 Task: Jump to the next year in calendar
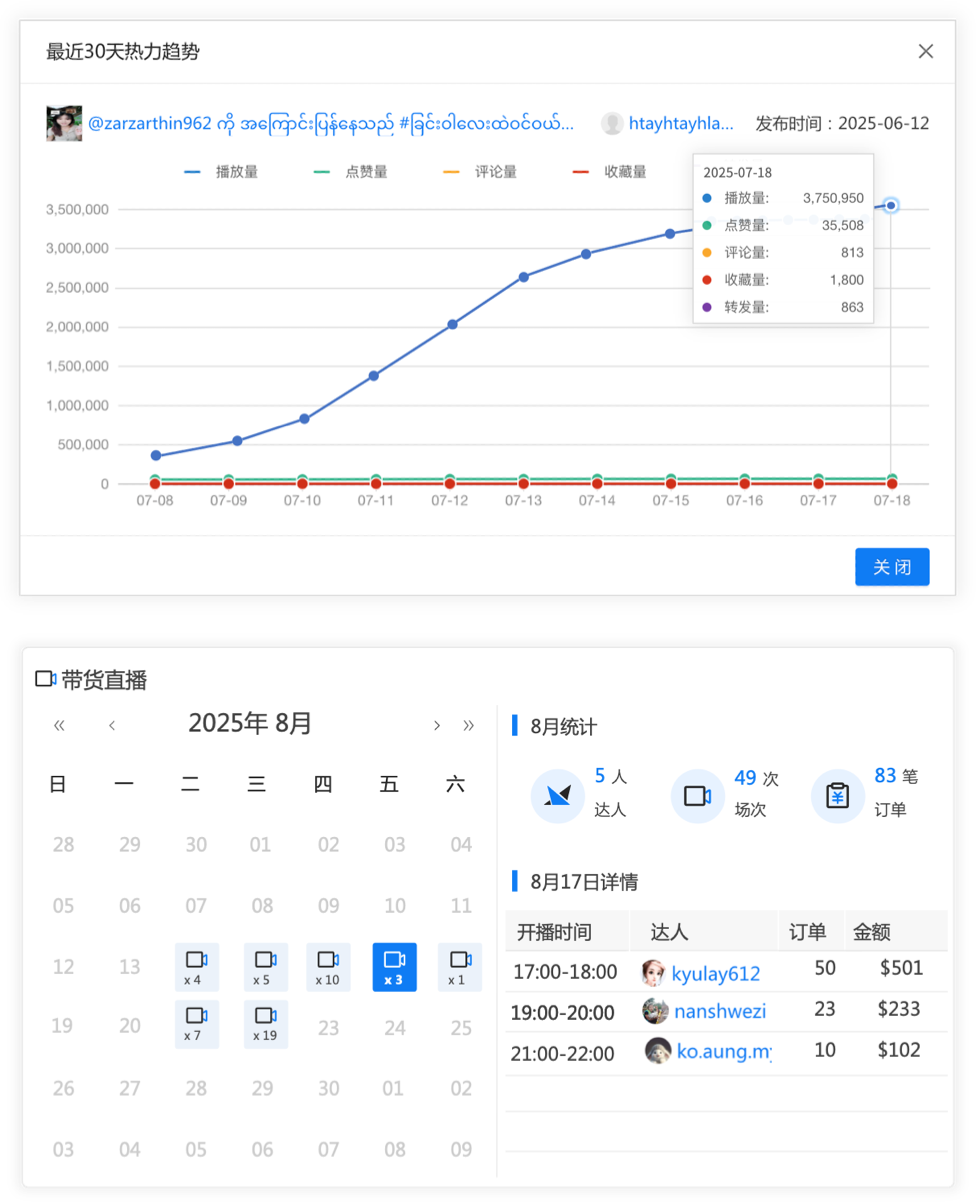pos(468,726)
